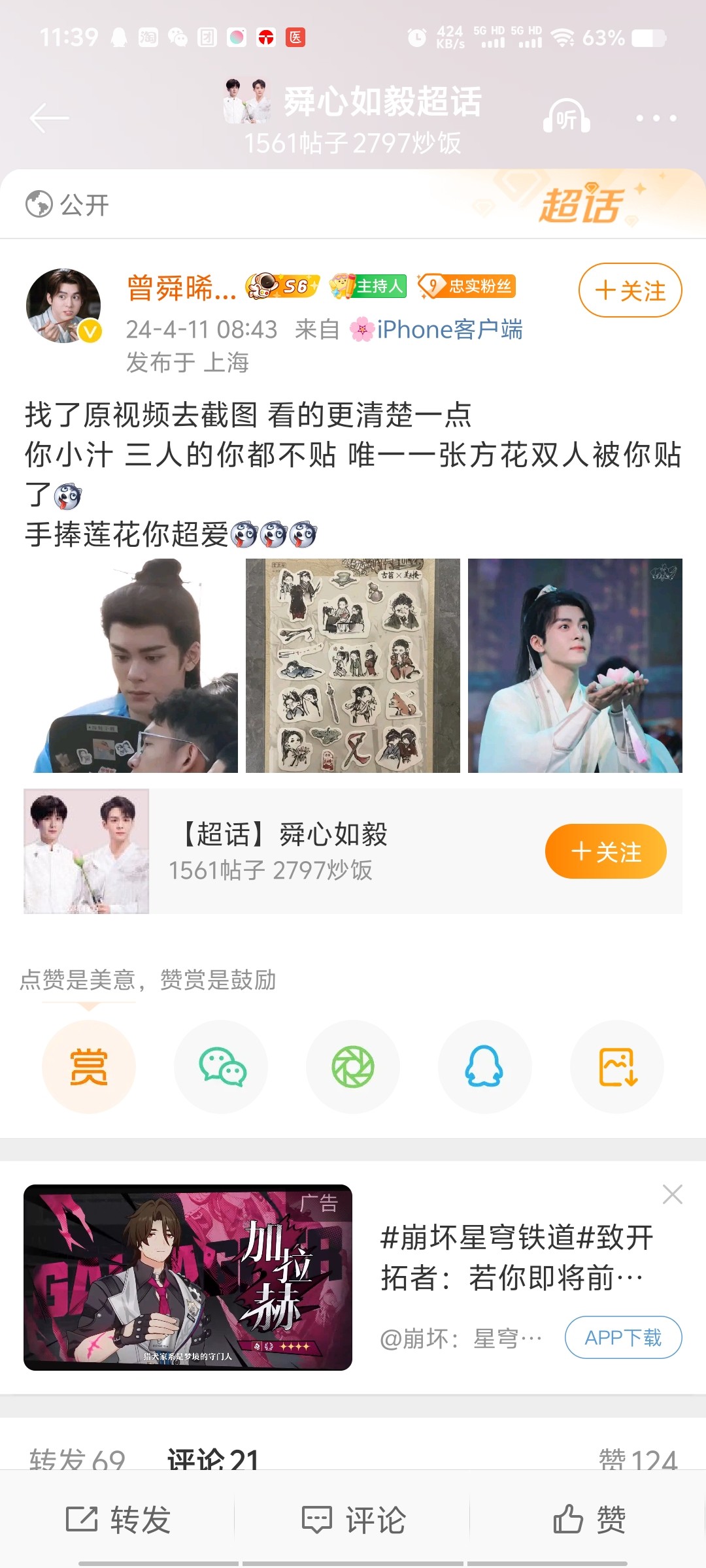Like the post with the 赞 button
Image resolution: width=706 pixels, height=1568 pixels.
pyautogui.click(x=589, y=1520)
